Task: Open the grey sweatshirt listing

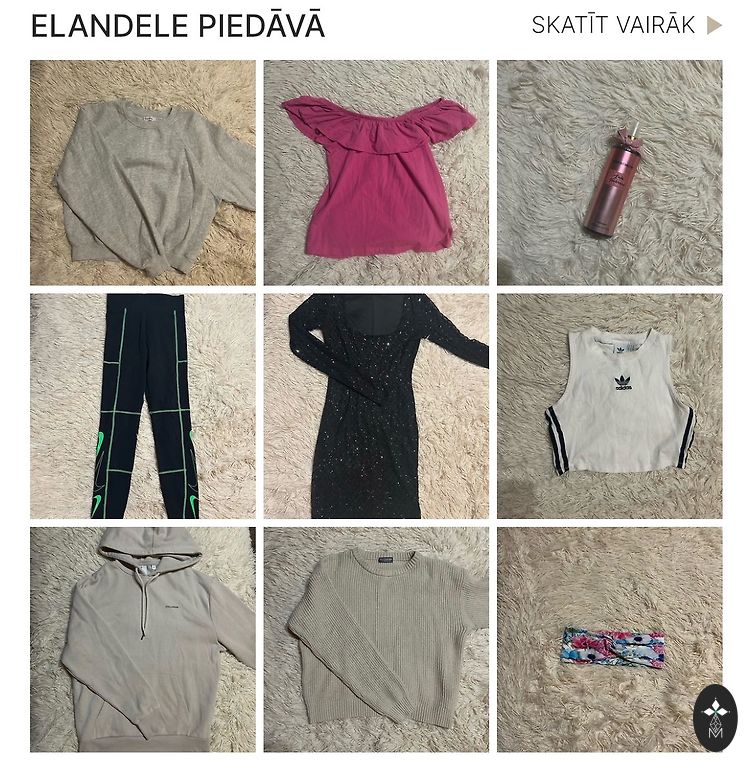Action: coord(143,173)
